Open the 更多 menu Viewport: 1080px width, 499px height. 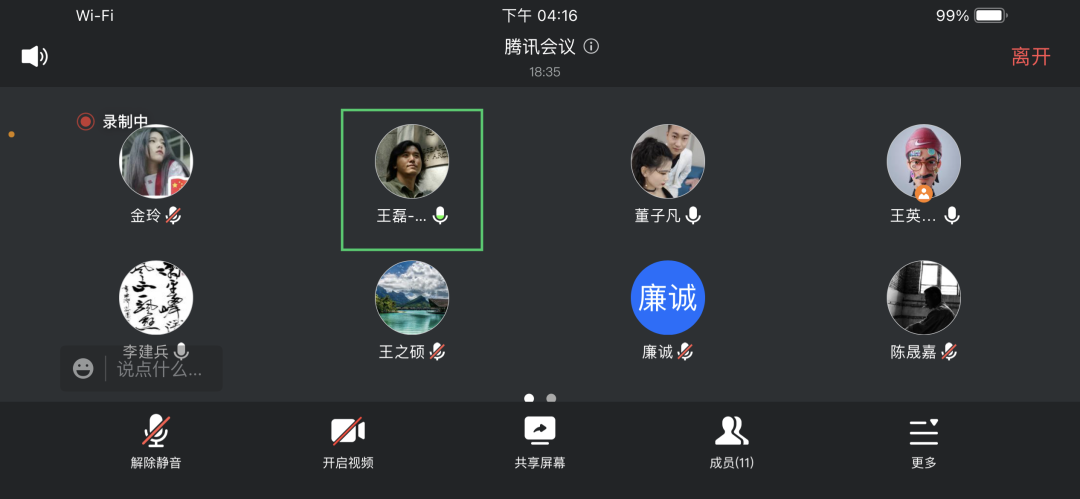(x=924, y=441)
